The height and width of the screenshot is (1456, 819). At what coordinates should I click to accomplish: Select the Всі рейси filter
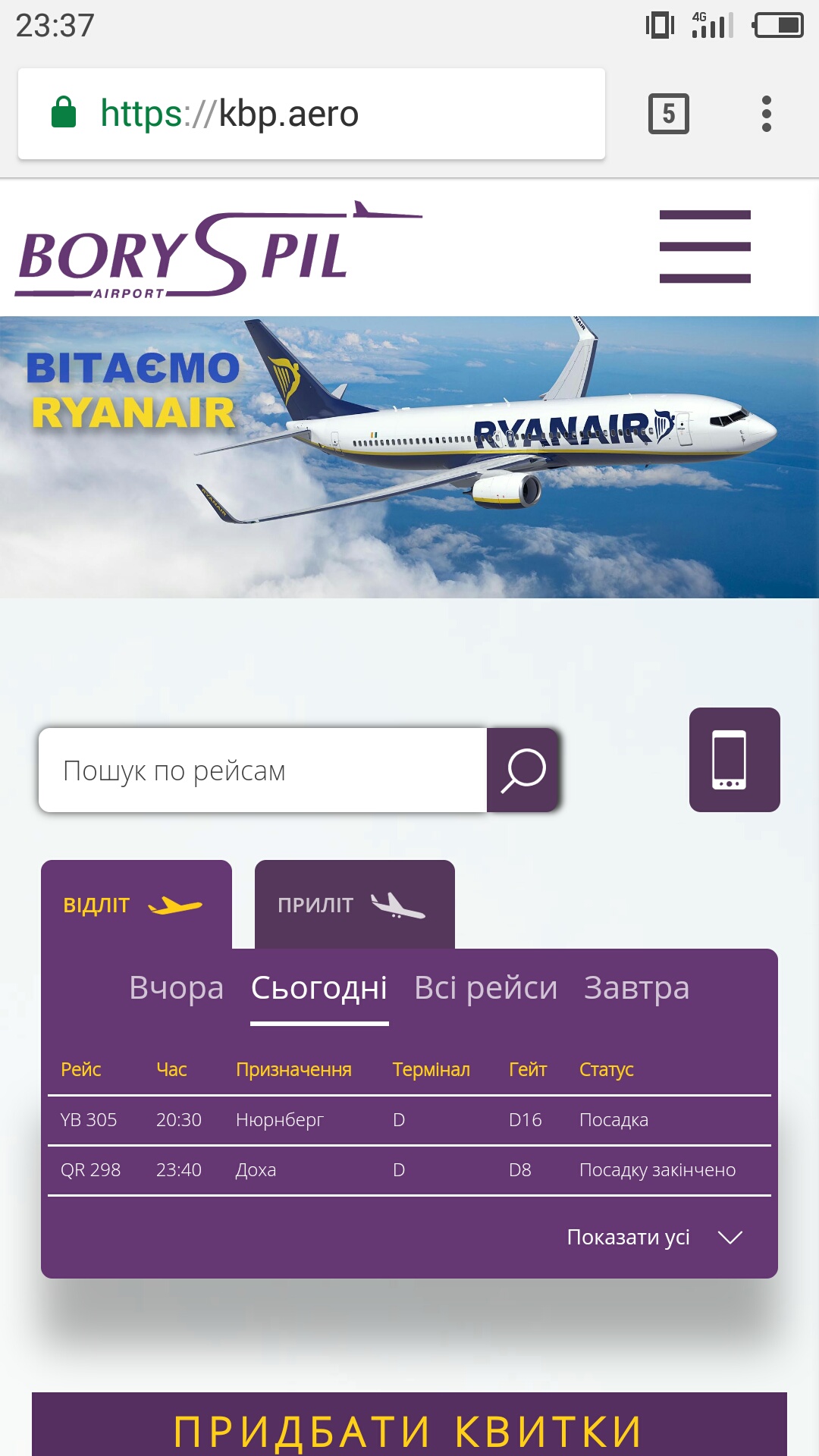coord(486,988)
